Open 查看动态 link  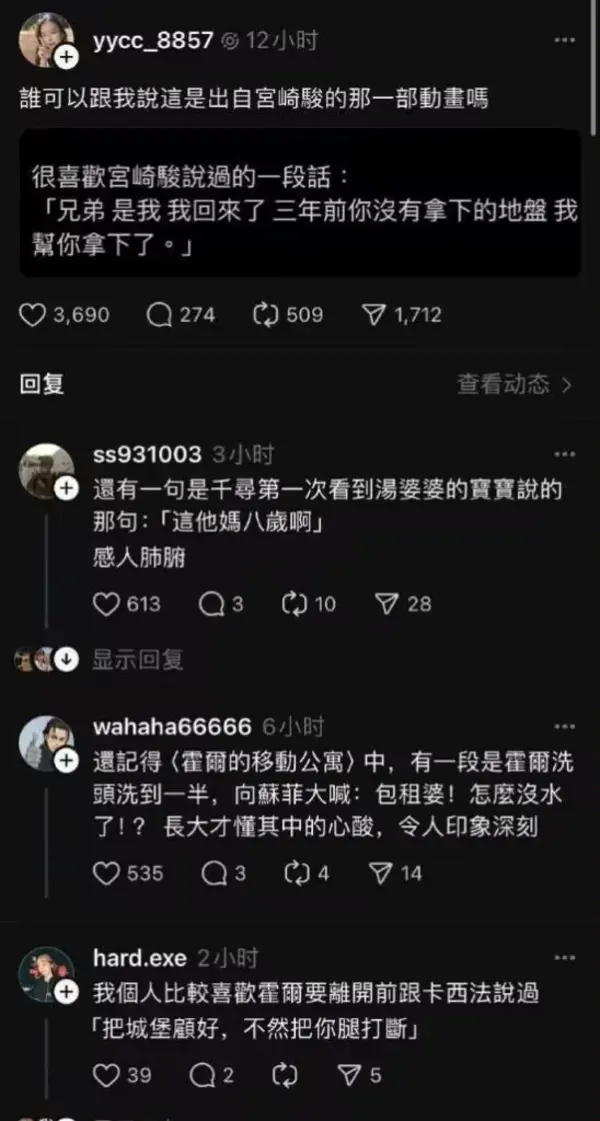pyautogui.click(x=514, y=385)
